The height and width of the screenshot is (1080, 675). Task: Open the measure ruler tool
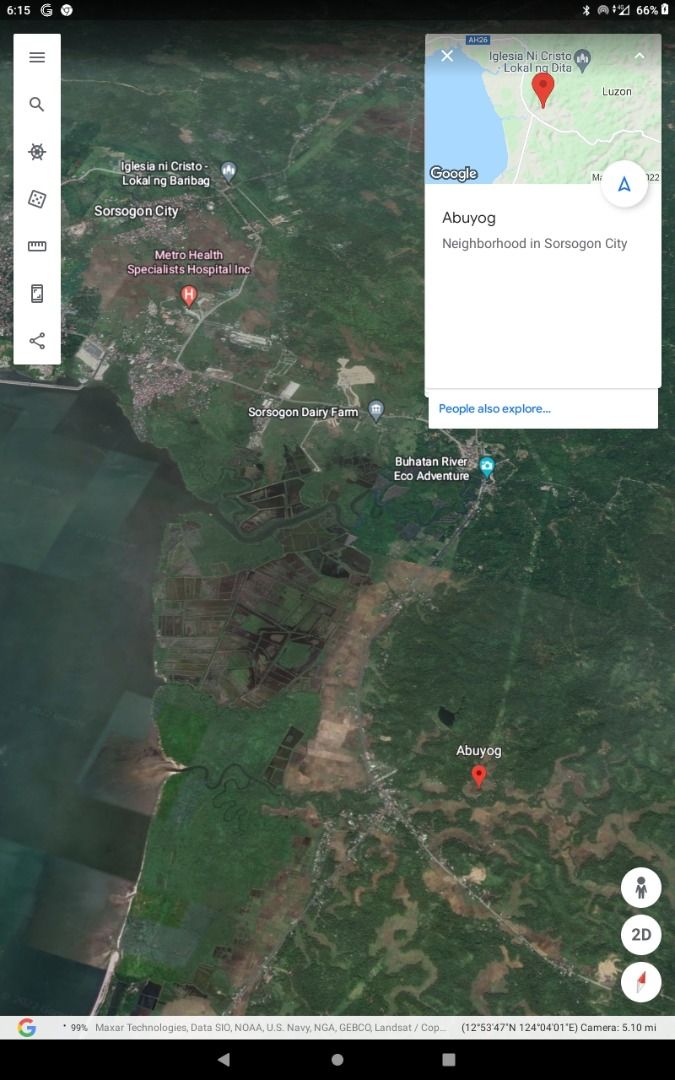(x=37, y=246)
